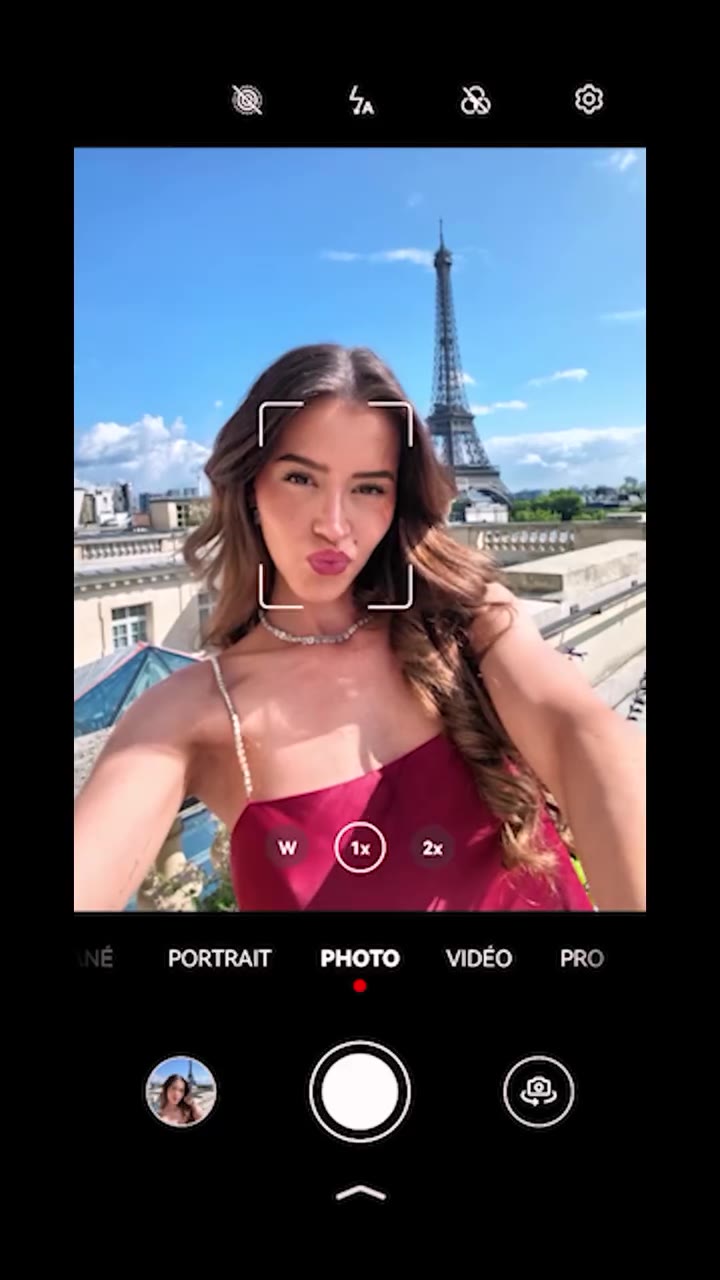Change the auto flash setting
The height and width of the screenshot is (1280, 720).
point(360,100)
